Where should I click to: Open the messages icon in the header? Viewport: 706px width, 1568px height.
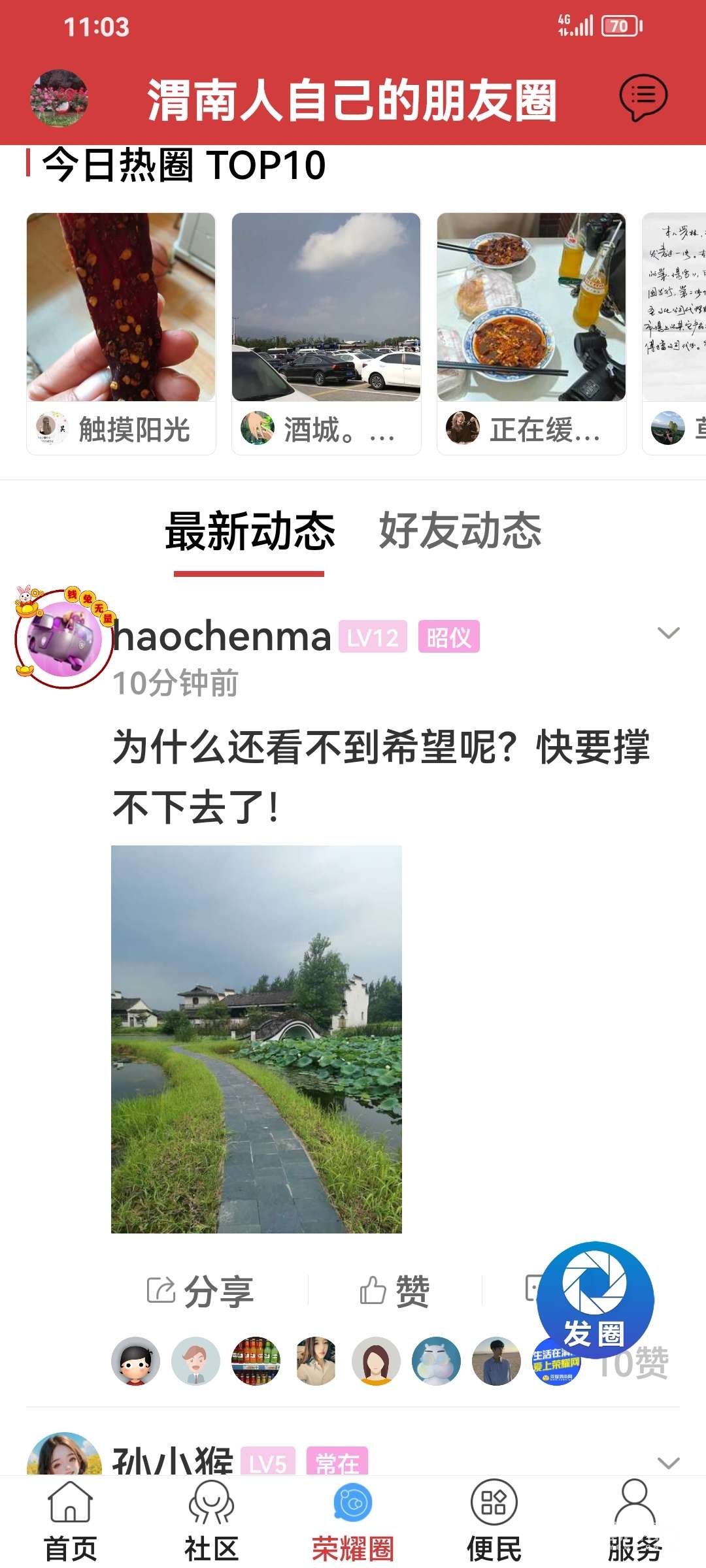tap(643, 98)
